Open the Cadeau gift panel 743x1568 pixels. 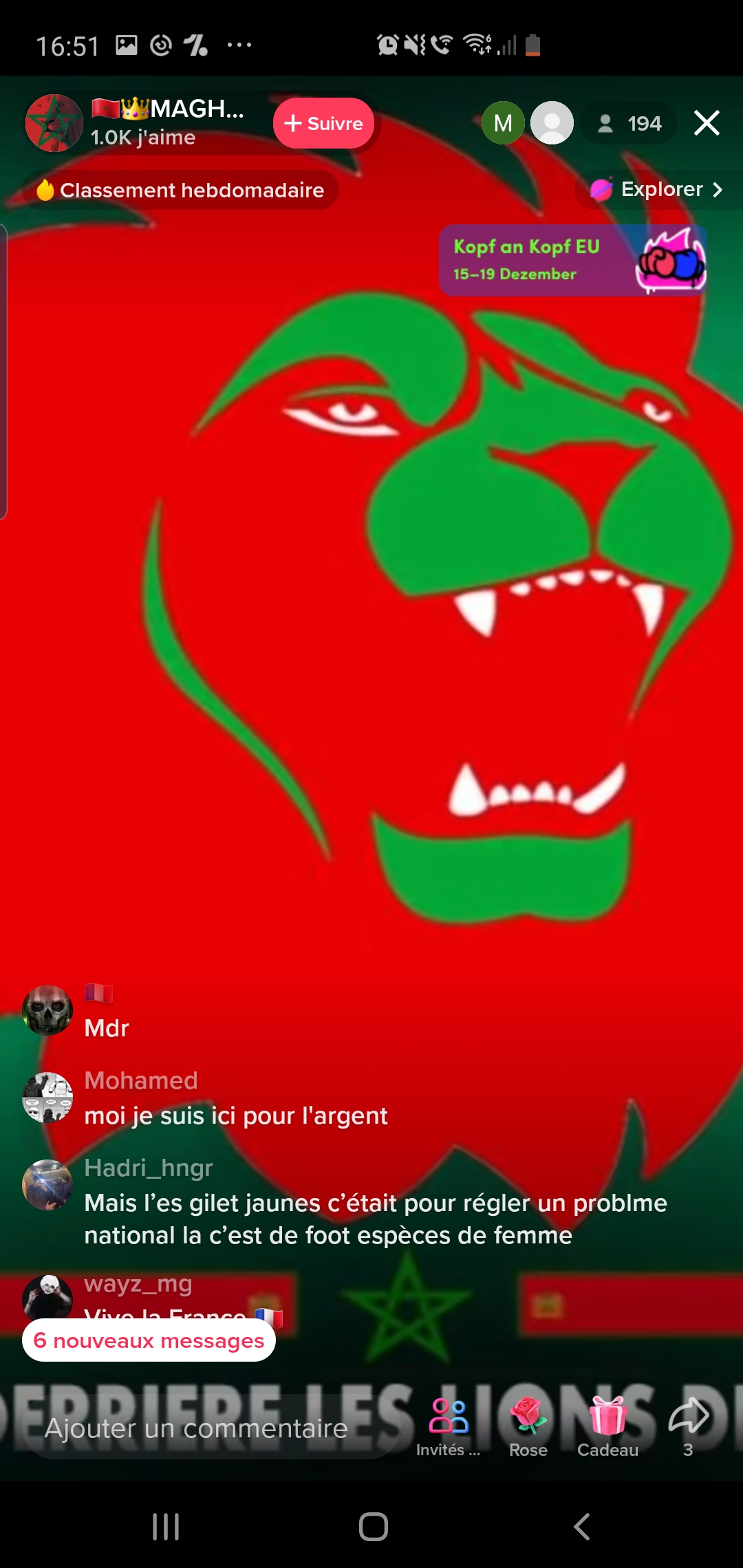(x=607, y=1426)
